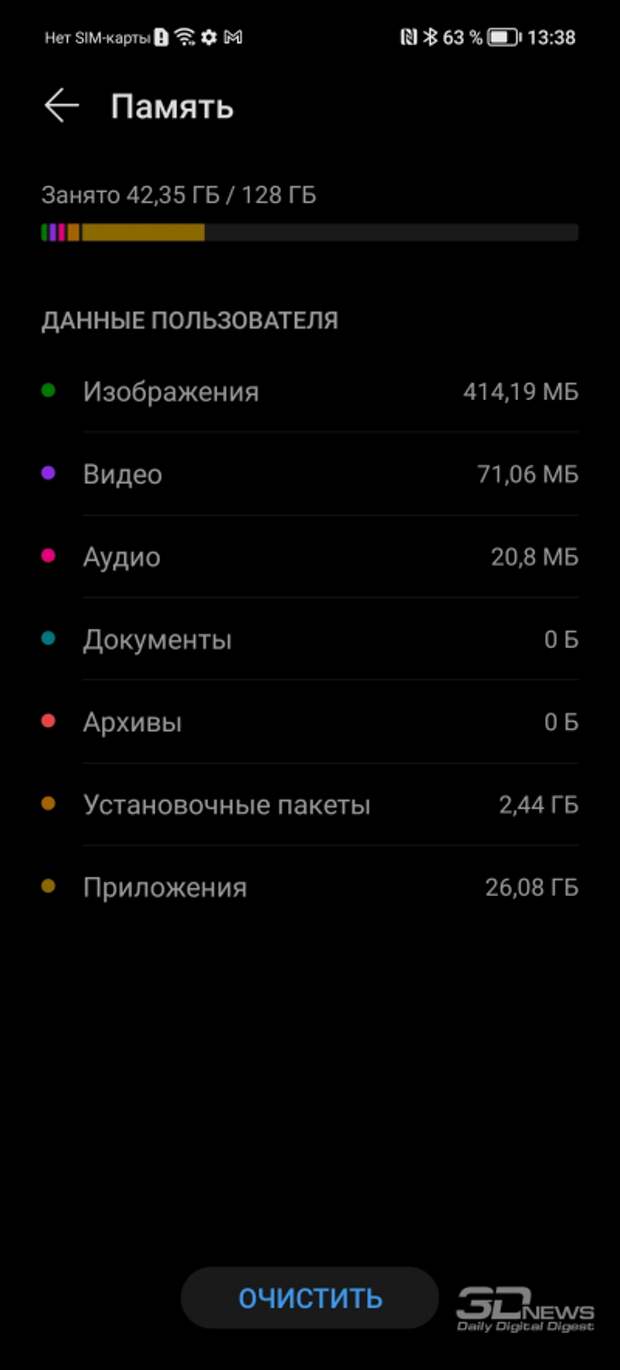Open the Аудио storage row
620x1370 pixels.
pos(310,556)
